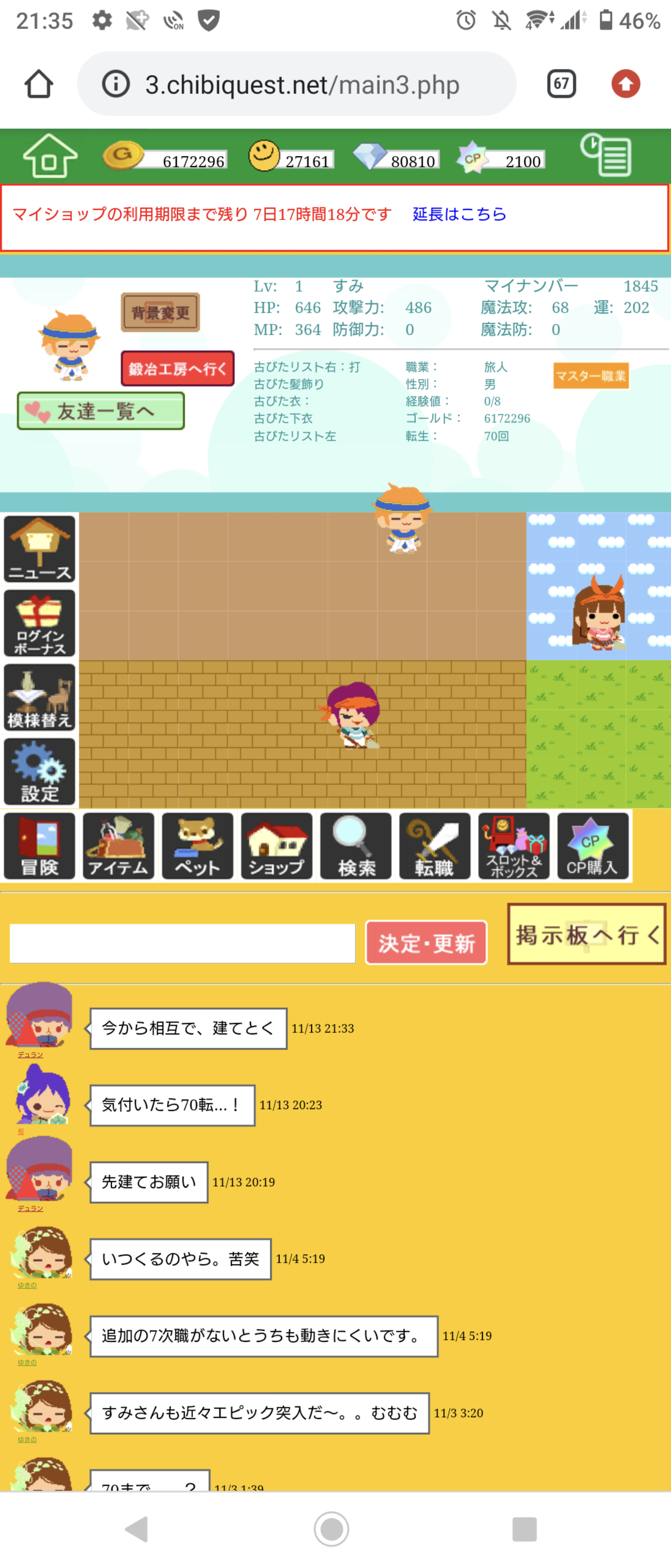Image resolution: width=671 pixels, height=1568 pixels.
Task: Focus the message text field
Action: coord(182,944)
